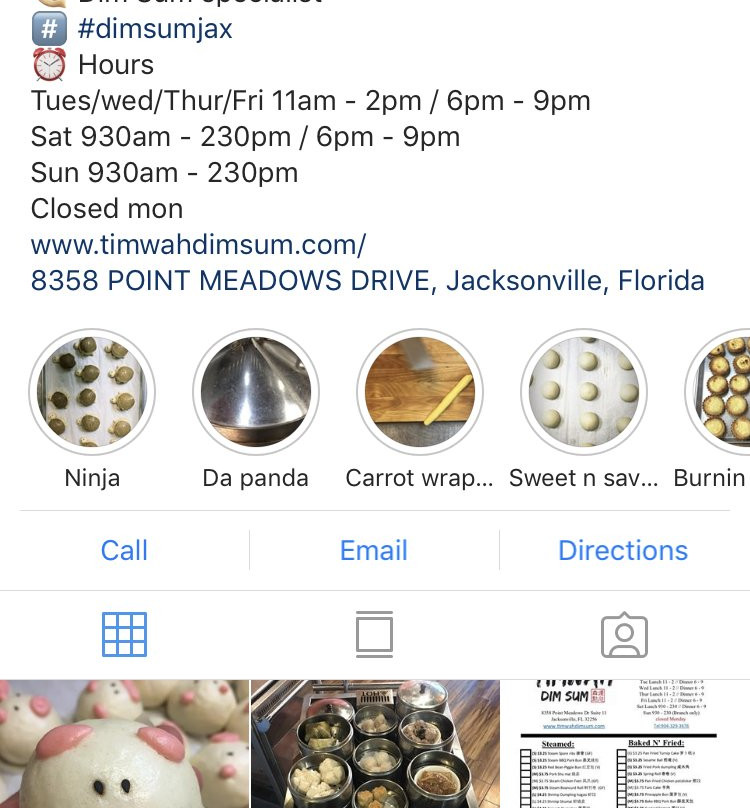Image resolution: width=750 pixels, height=808 pixels.
Task: Open the steamer baskets photo post
Action: coord(374,745)
